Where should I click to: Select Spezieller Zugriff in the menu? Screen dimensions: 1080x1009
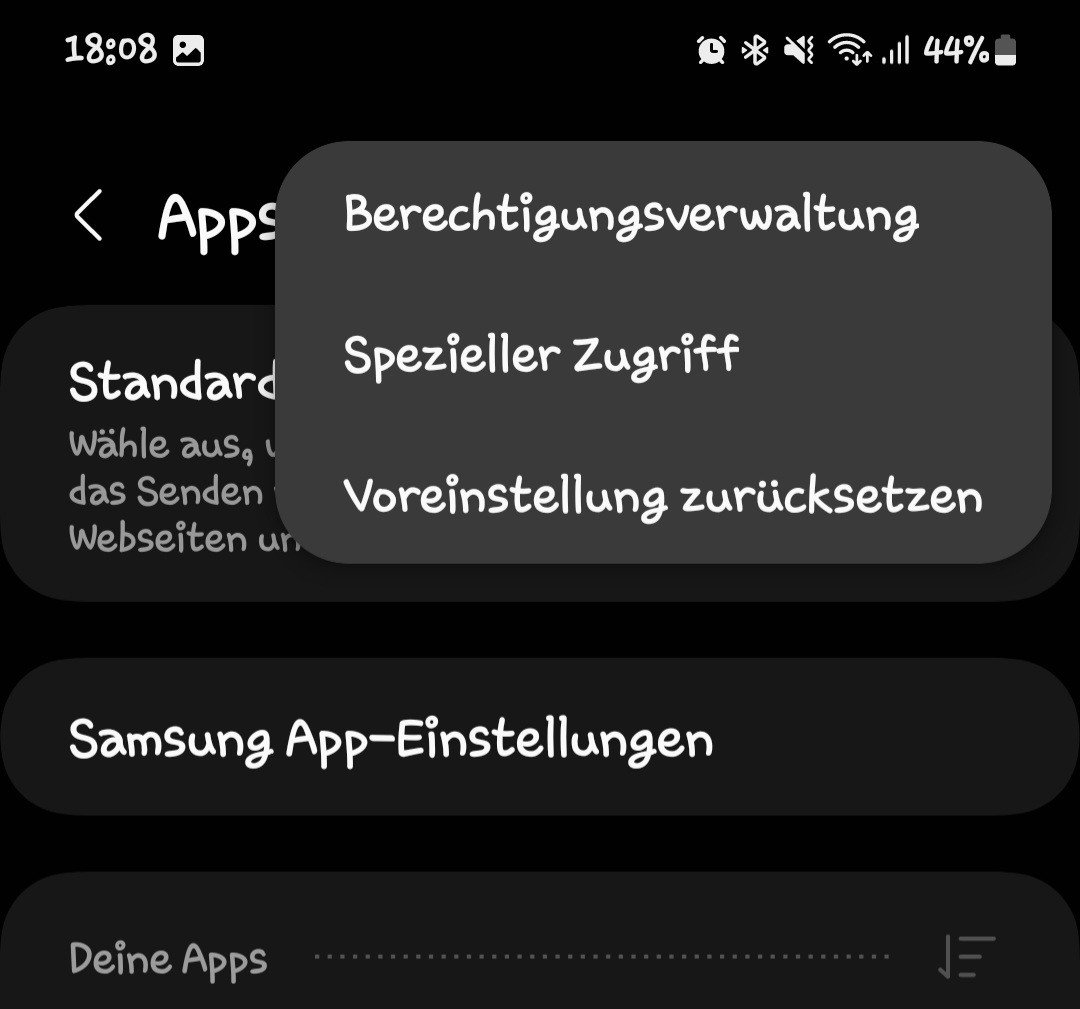pyautogui.click(x=541, y=355)
